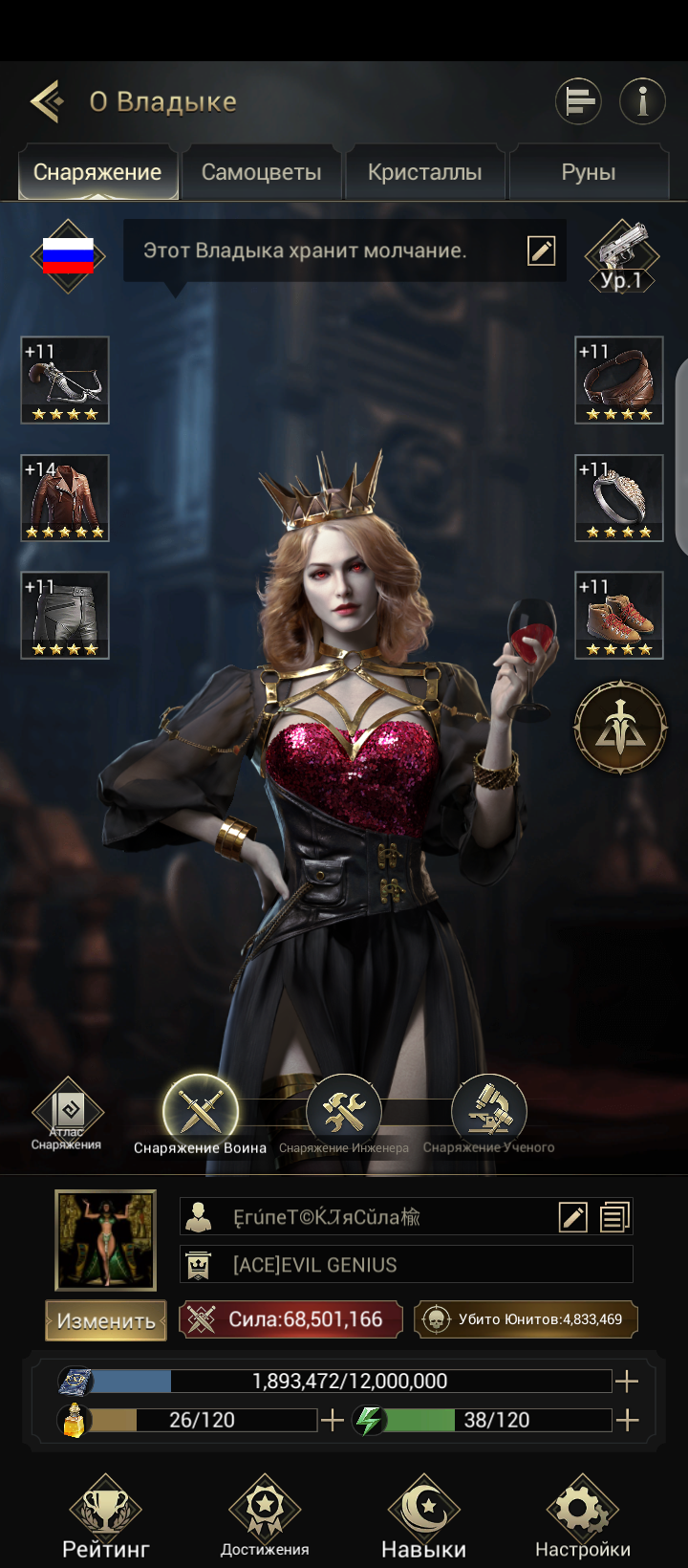Switch to the Самоцветы tab

261,171
